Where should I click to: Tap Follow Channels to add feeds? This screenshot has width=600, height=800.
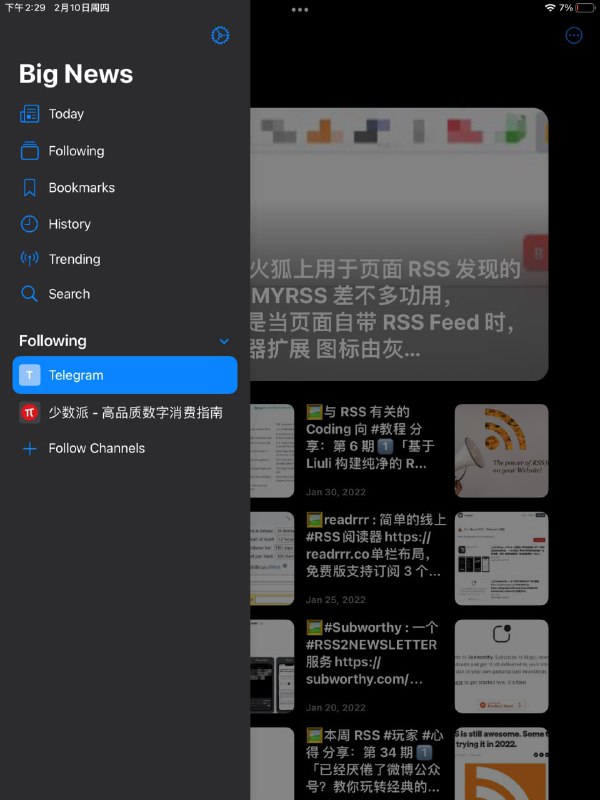96,448
